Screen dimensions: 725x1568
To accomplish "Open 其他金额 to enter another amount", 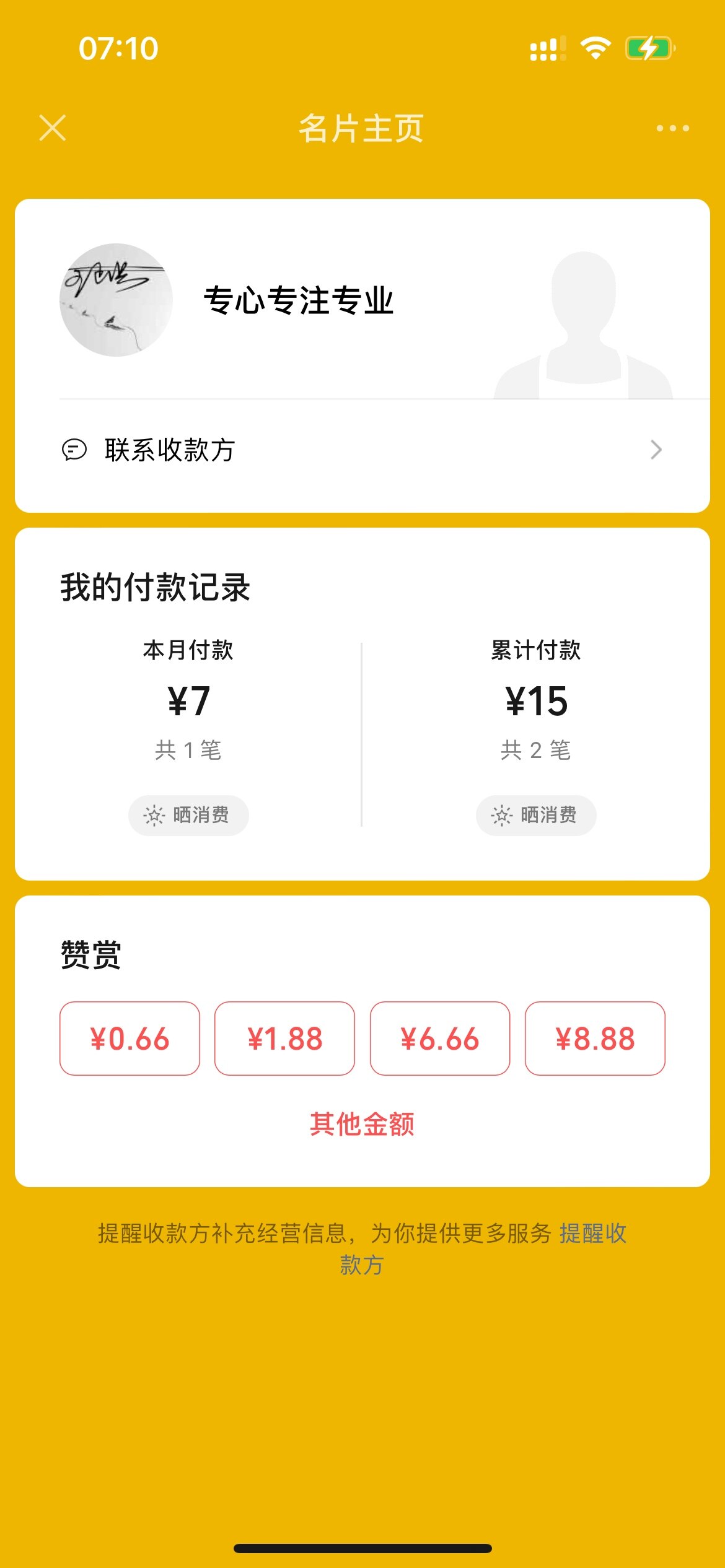I will point(362,1124).
